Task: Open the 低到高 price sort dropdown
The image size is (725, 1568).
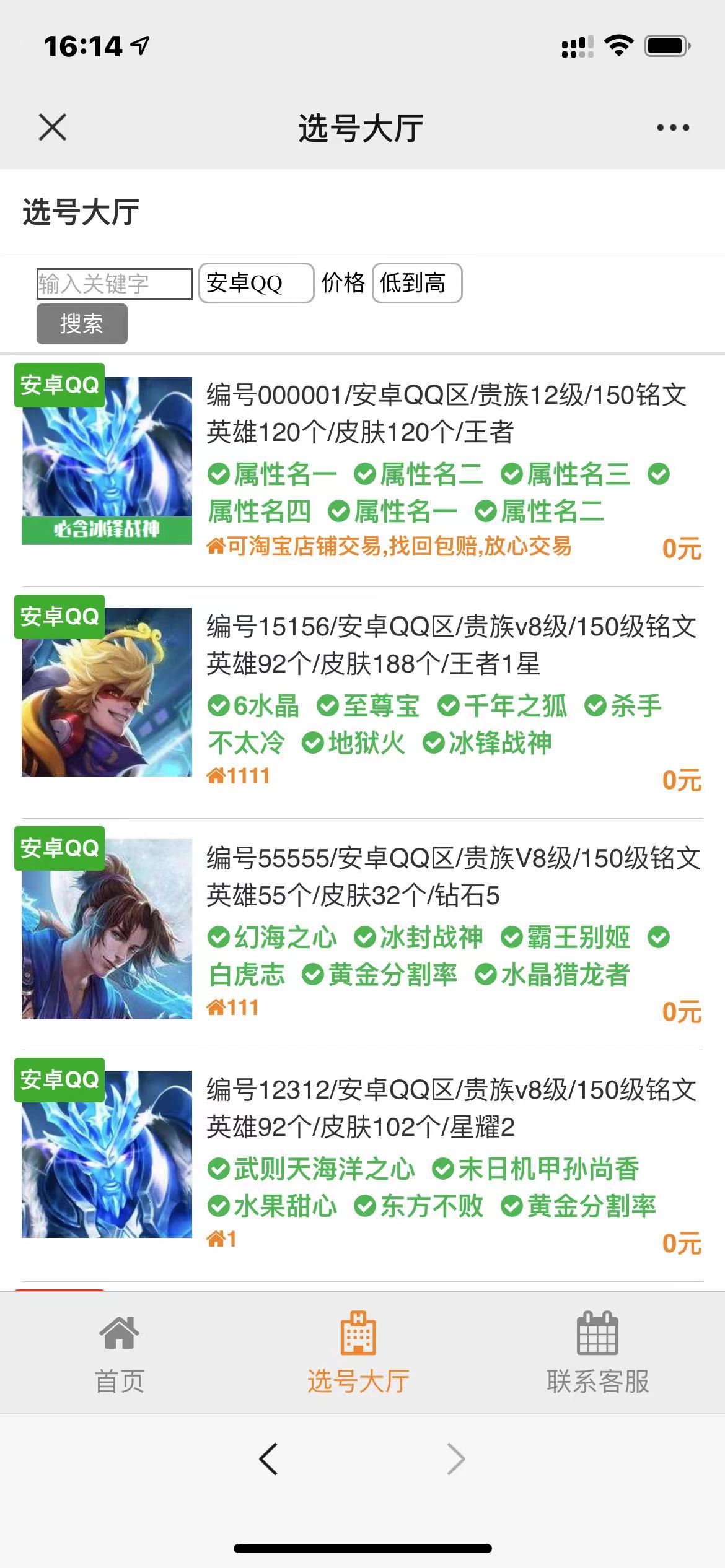Action: (416, 284)
